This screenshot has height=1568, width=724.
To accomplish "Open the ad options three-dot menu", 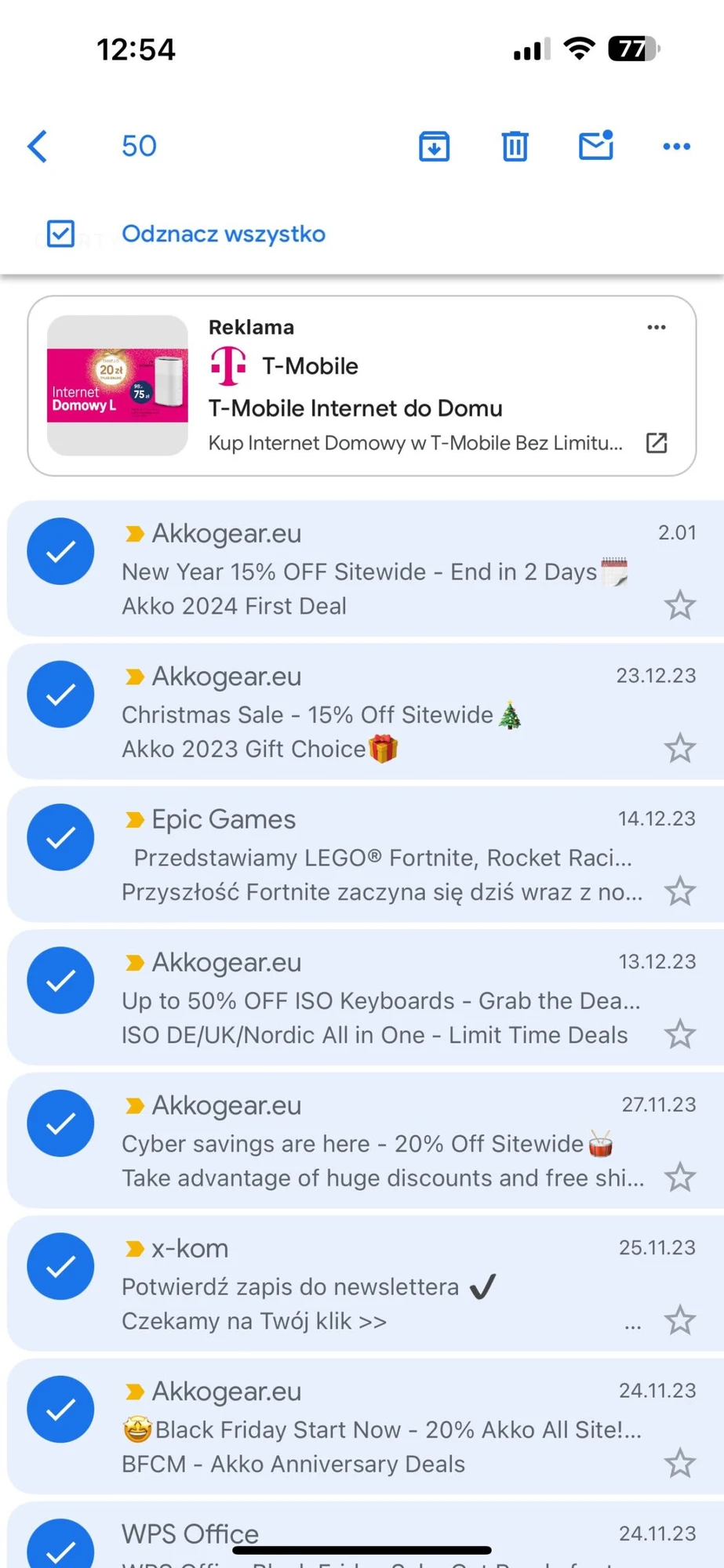I will [x=657, y=327].
